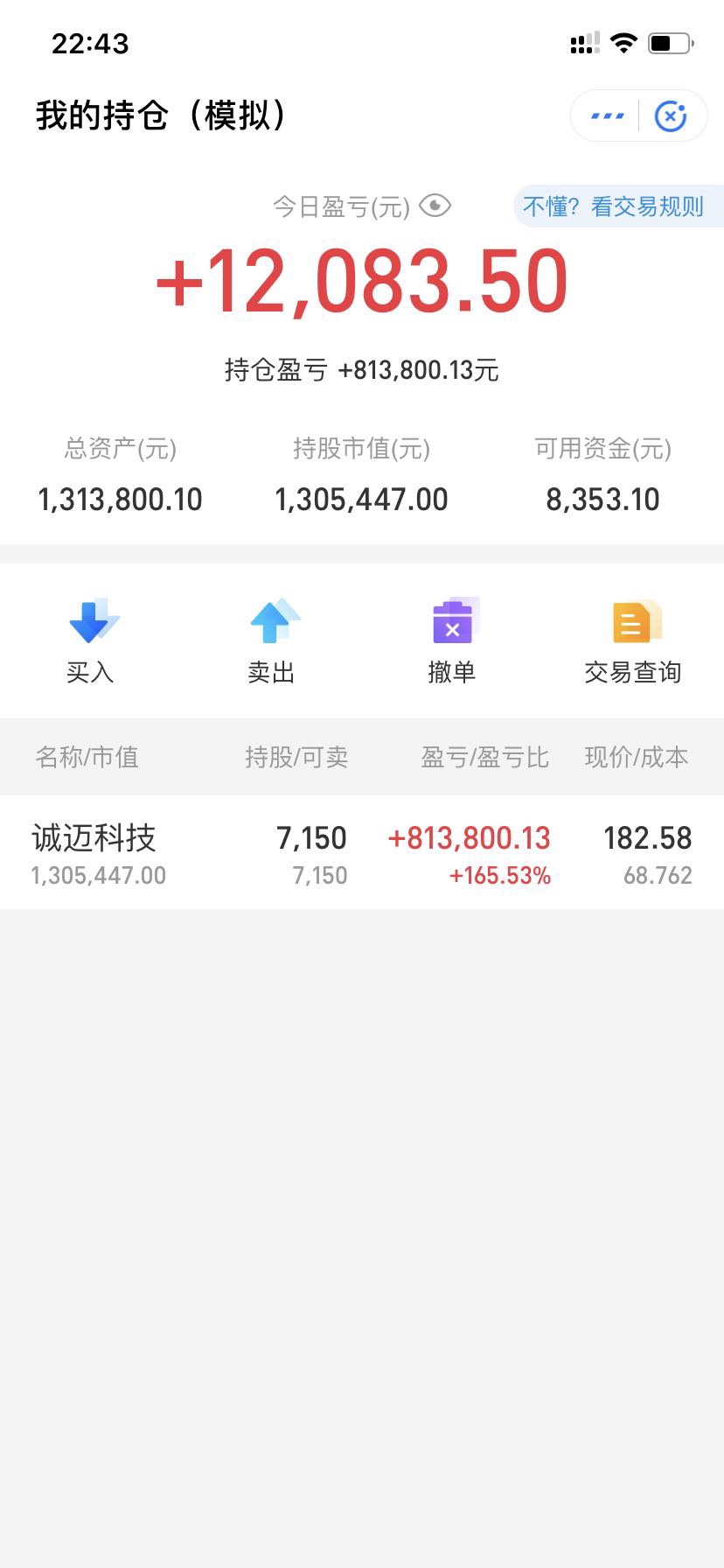
Task: Select the 卖出 sell button
Action: pos(272,640)
